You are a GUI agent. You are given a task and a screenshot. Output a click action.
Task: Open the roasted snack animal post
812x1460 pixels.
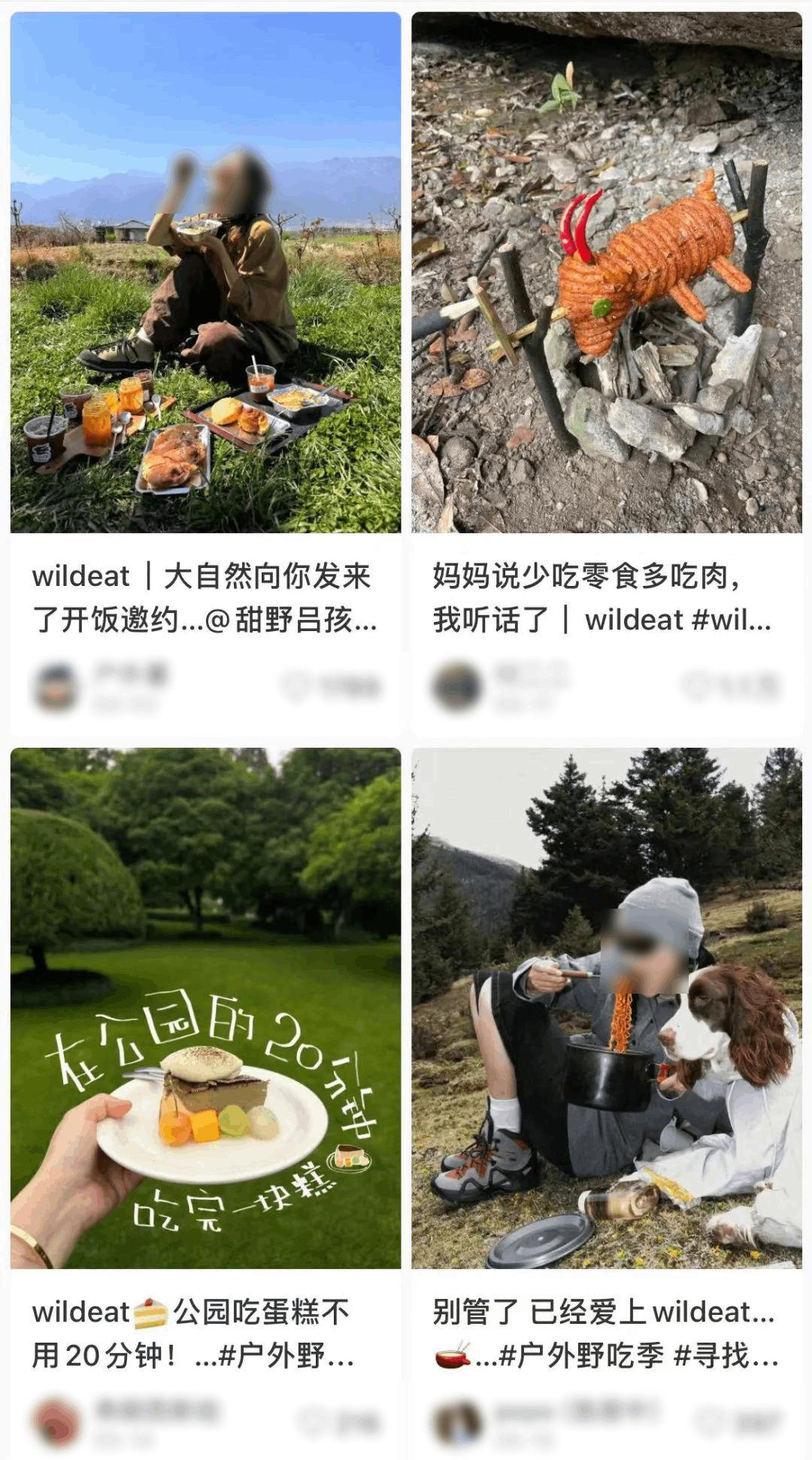606,272
